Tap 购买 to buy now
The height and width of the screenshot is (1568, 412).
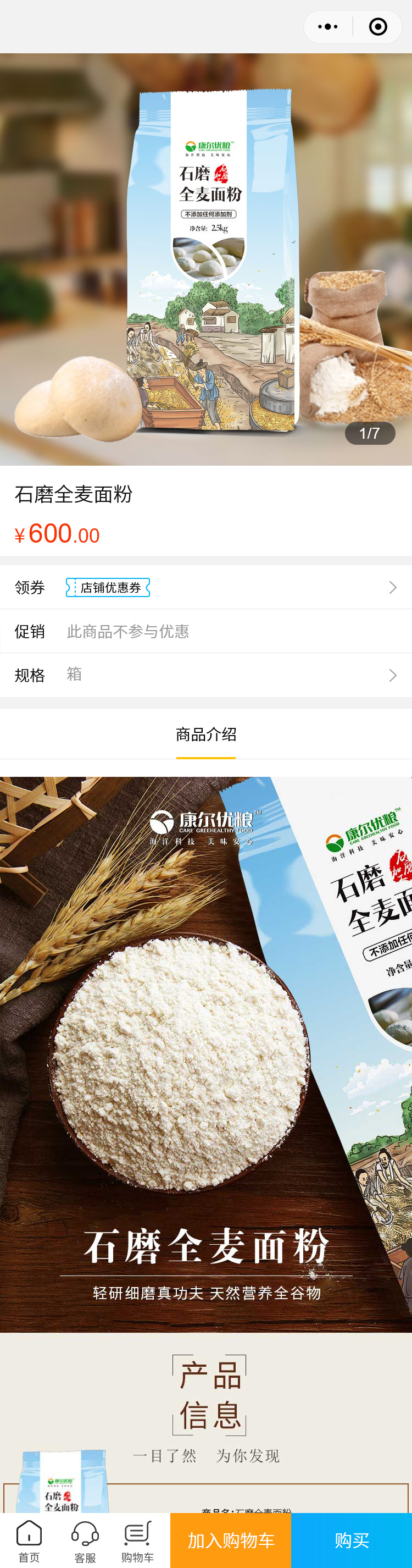click(352, 1540)
